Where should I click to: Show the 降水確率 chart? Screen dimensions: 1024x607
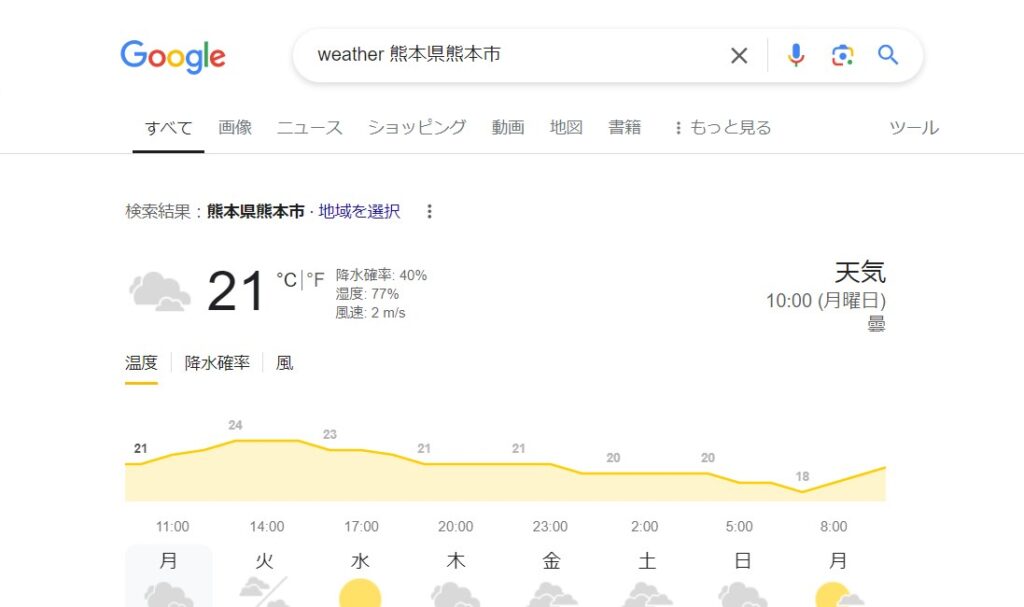[x=217, y=363]
